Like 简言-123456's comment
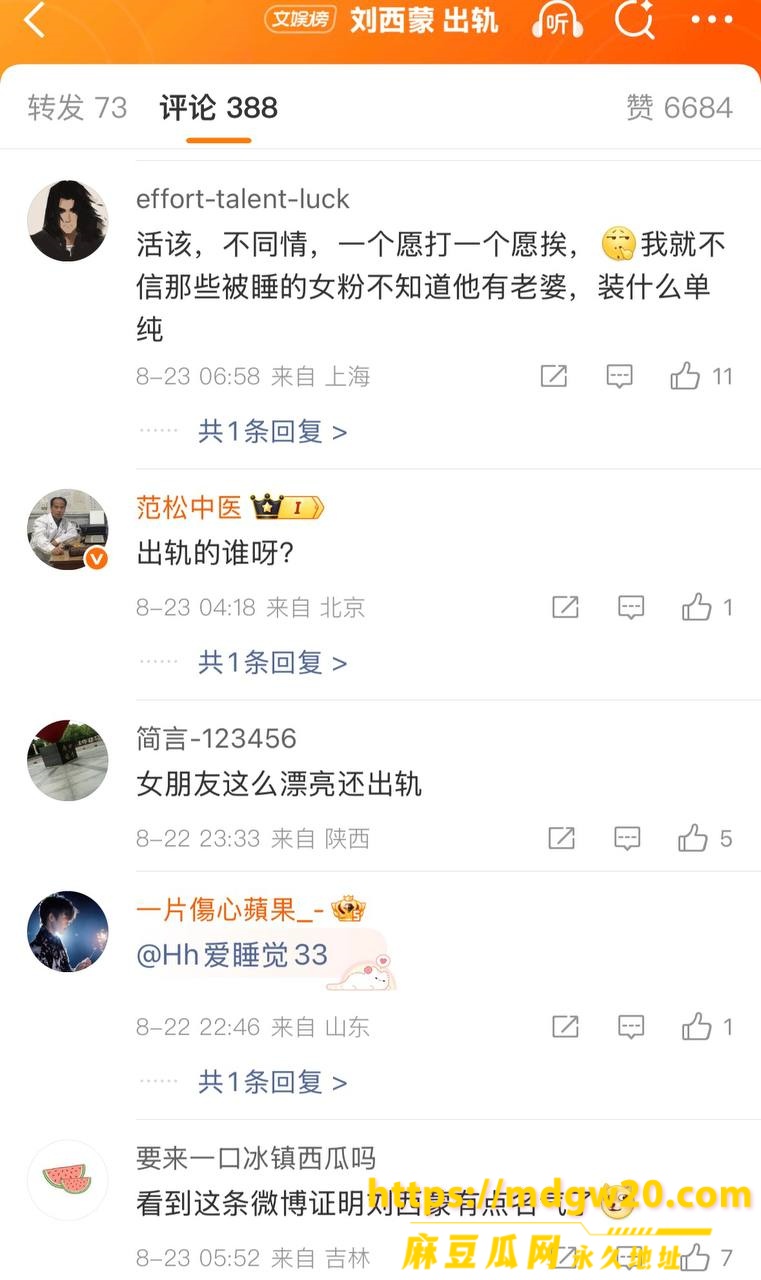 tap(705, 838)
